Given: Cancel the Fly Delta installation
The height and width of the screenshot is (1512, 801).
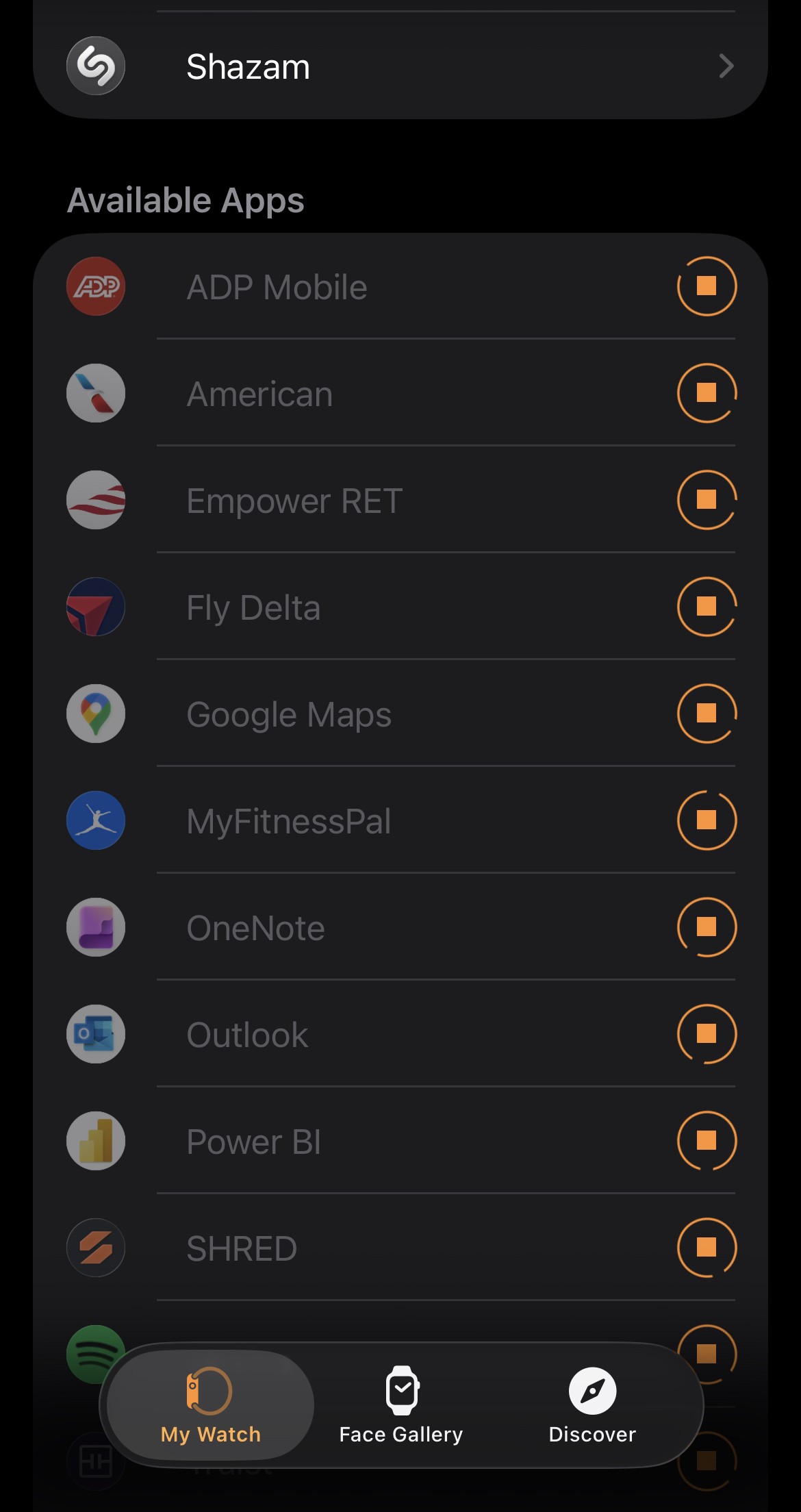Looking at the screenshot, I should (x=707, y=607).
